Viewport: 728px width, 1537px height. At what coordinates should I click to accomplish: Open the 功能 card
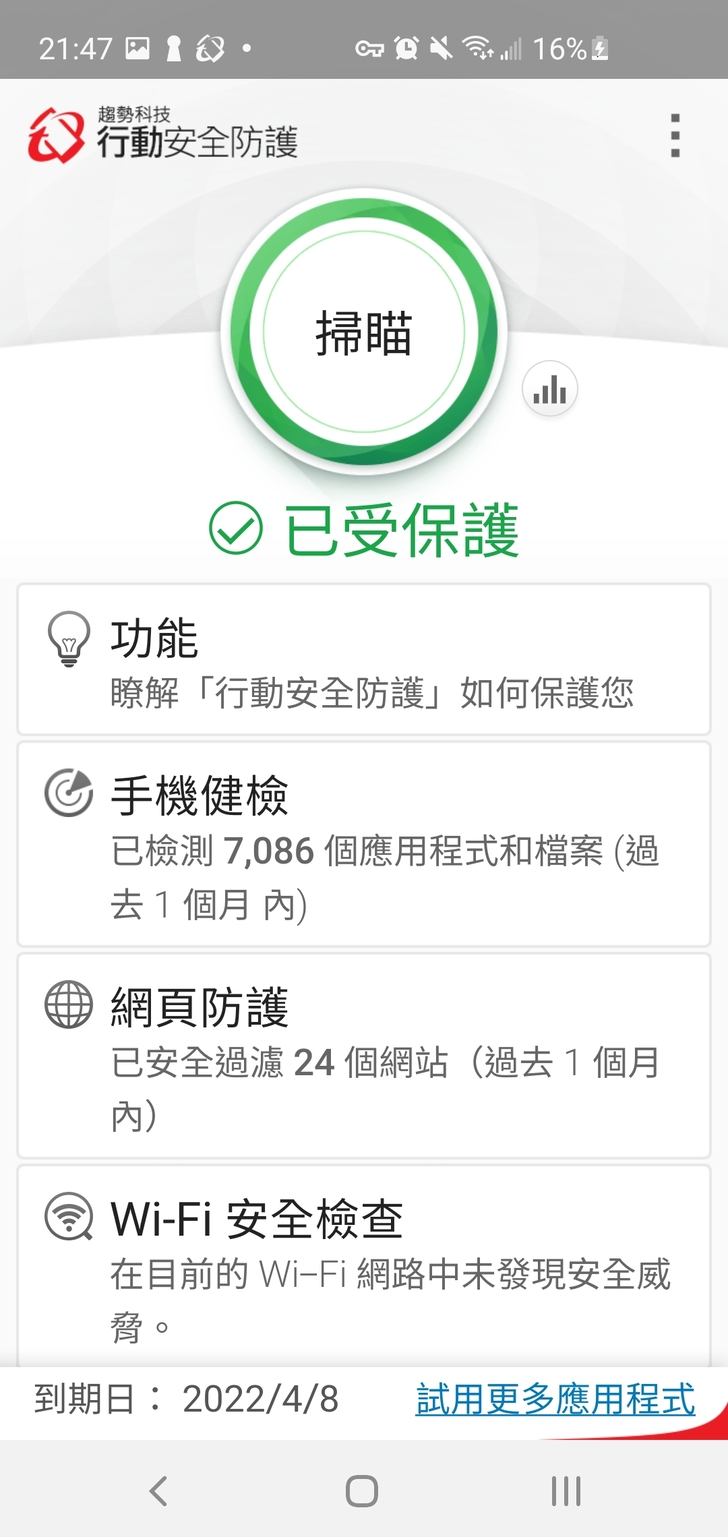tap(364, 660)
